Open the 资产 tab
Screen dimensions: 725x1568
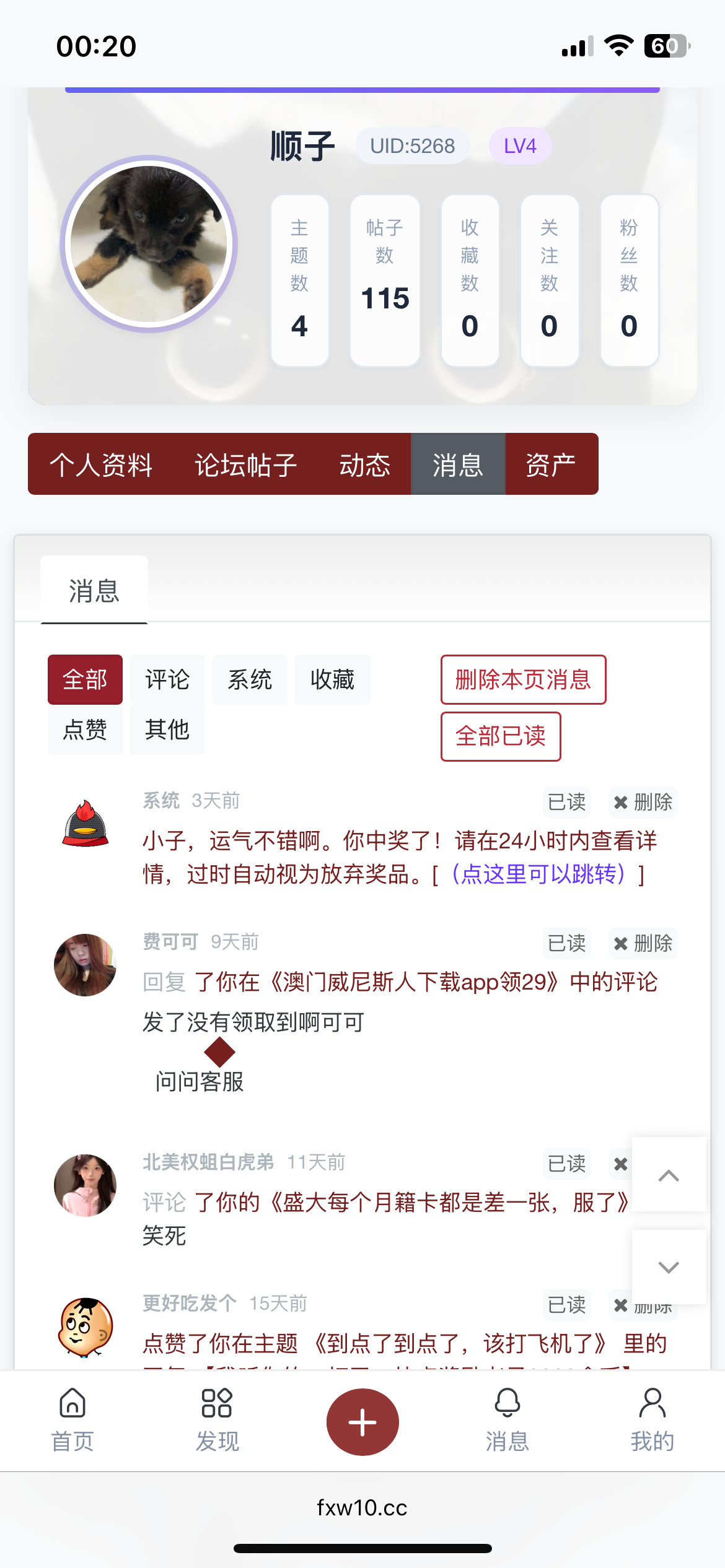pyautogui.click(x=550, y=464)
